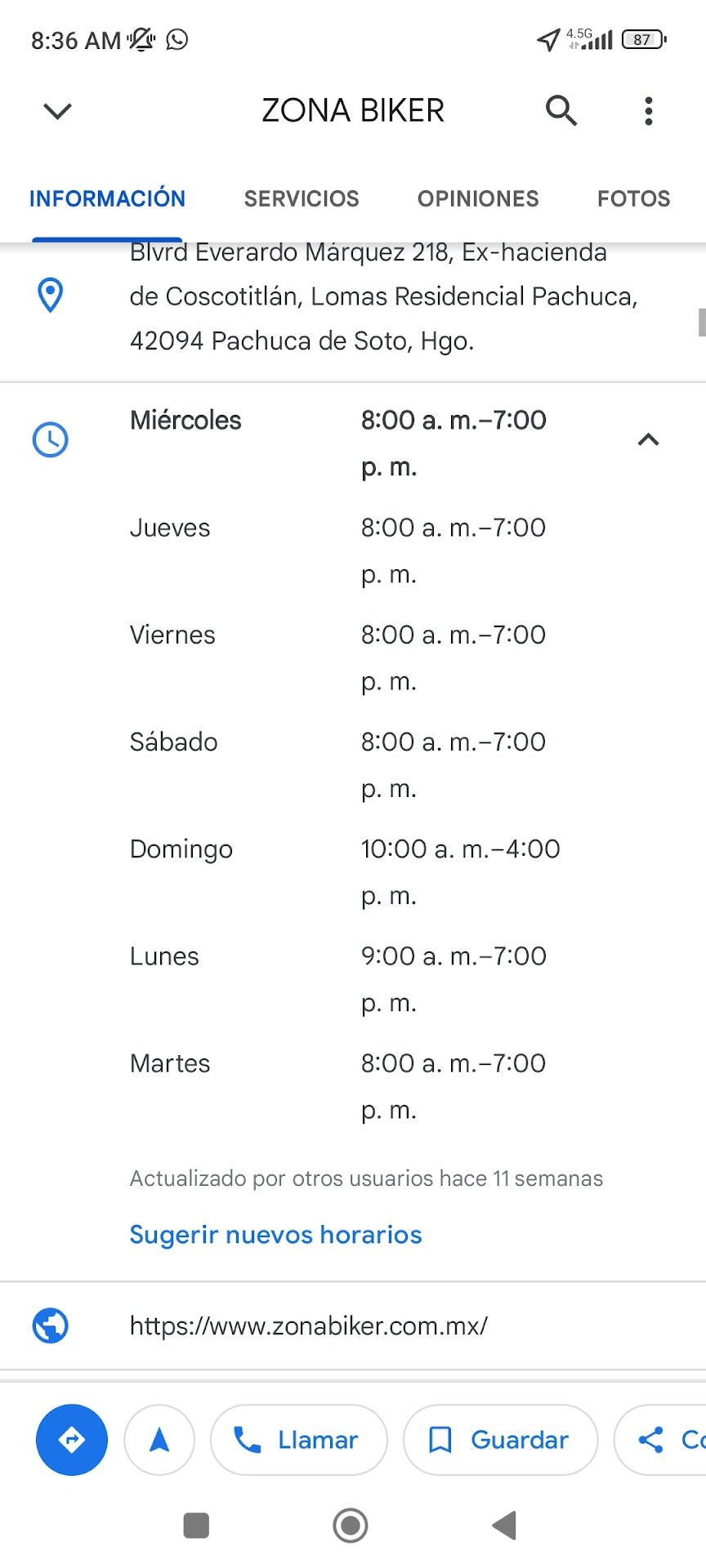
Task: Collapse the opening hours list
Action: 648,440
